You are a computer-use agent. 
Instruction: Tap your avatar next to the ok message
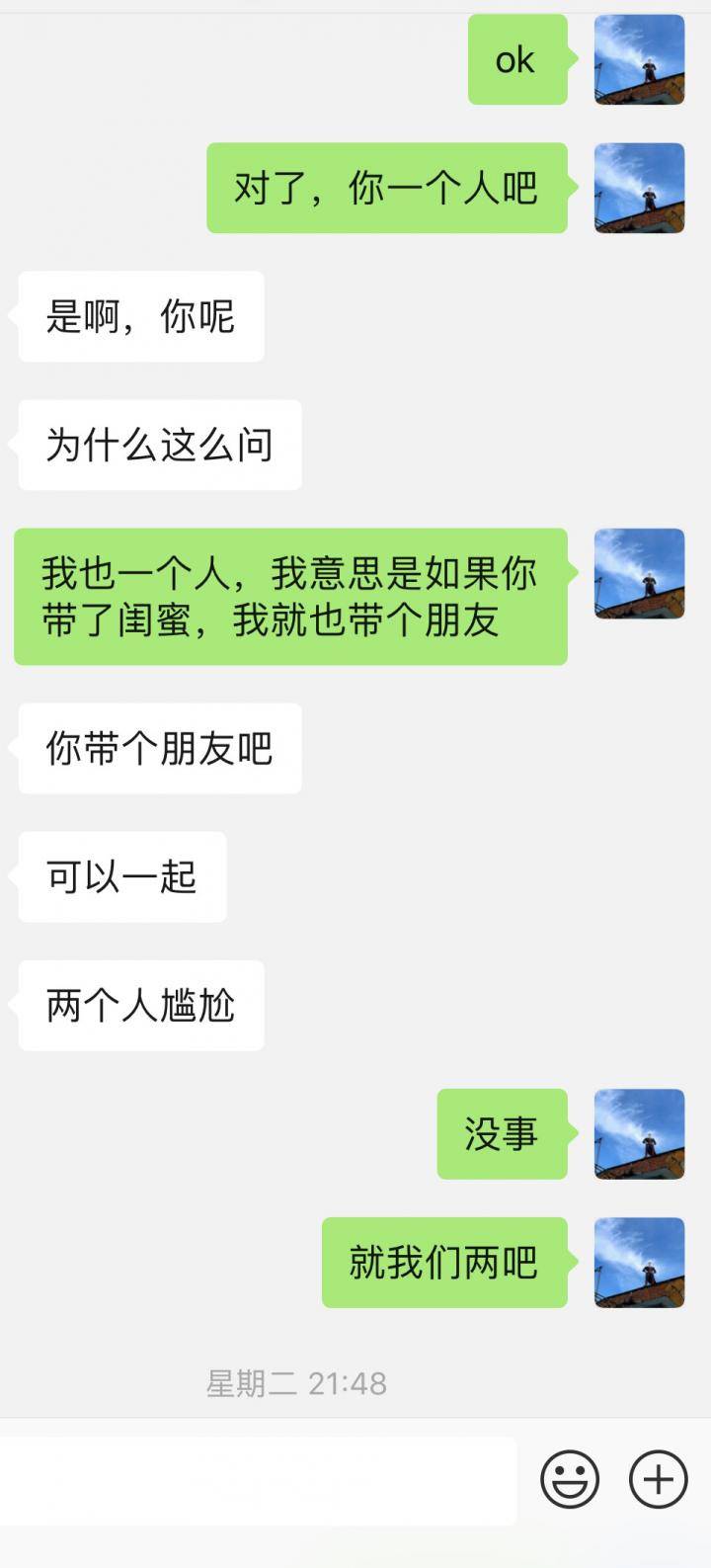pyautogui.click(x=640, y=61)
